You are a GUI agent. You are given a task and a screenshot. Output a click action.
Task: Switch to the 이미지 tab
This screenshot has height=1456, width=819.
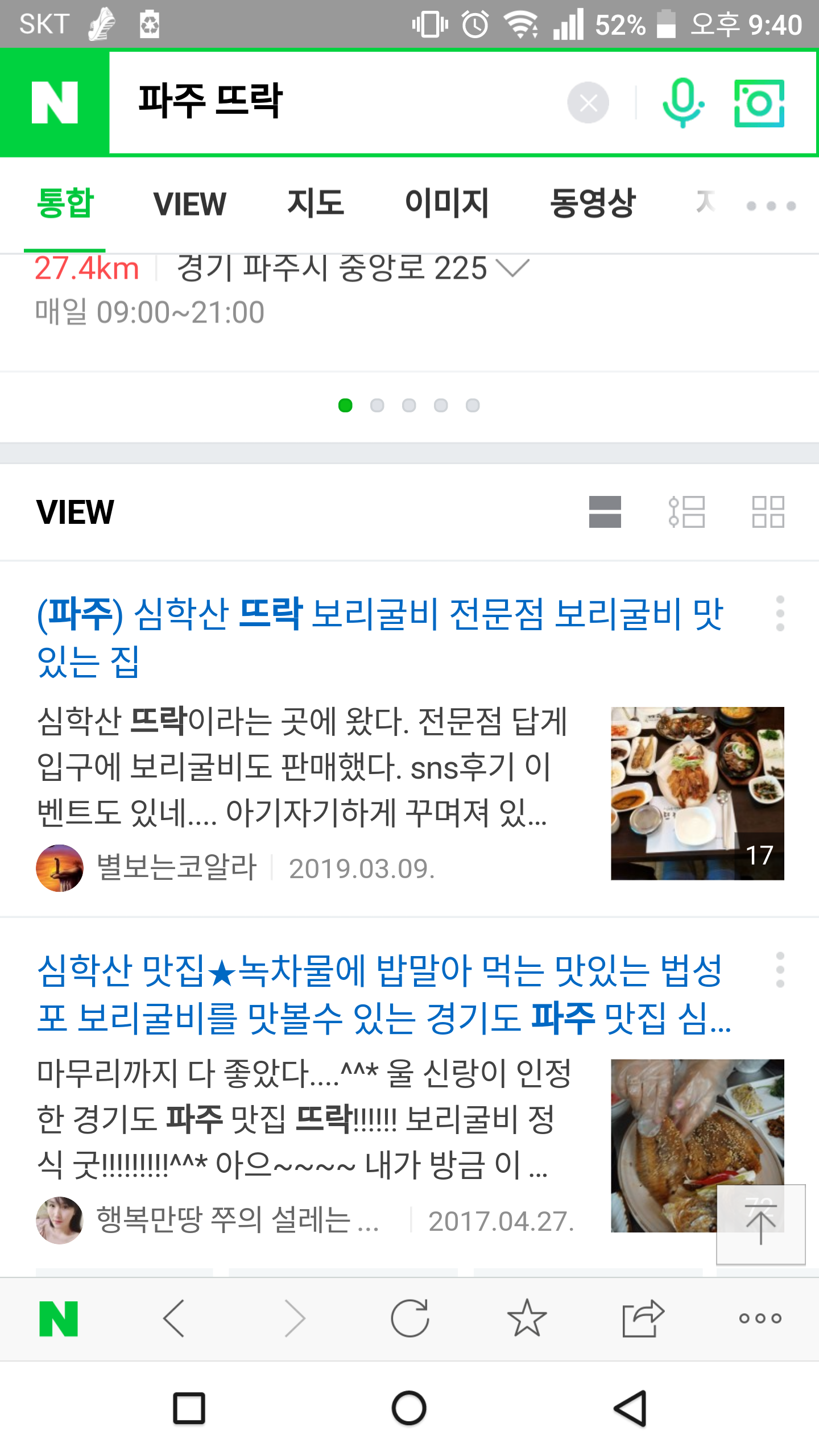pos(447,203)
